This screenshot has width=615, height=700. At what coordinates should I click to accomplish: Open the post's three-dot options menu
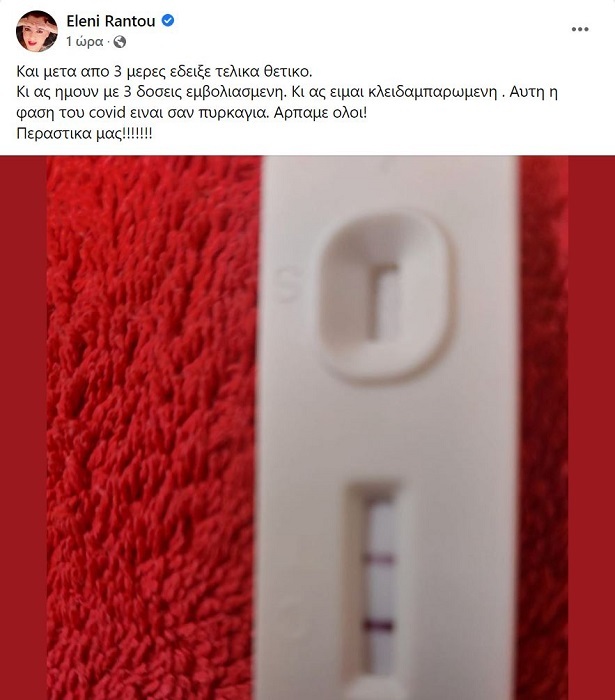pos(580,30)
